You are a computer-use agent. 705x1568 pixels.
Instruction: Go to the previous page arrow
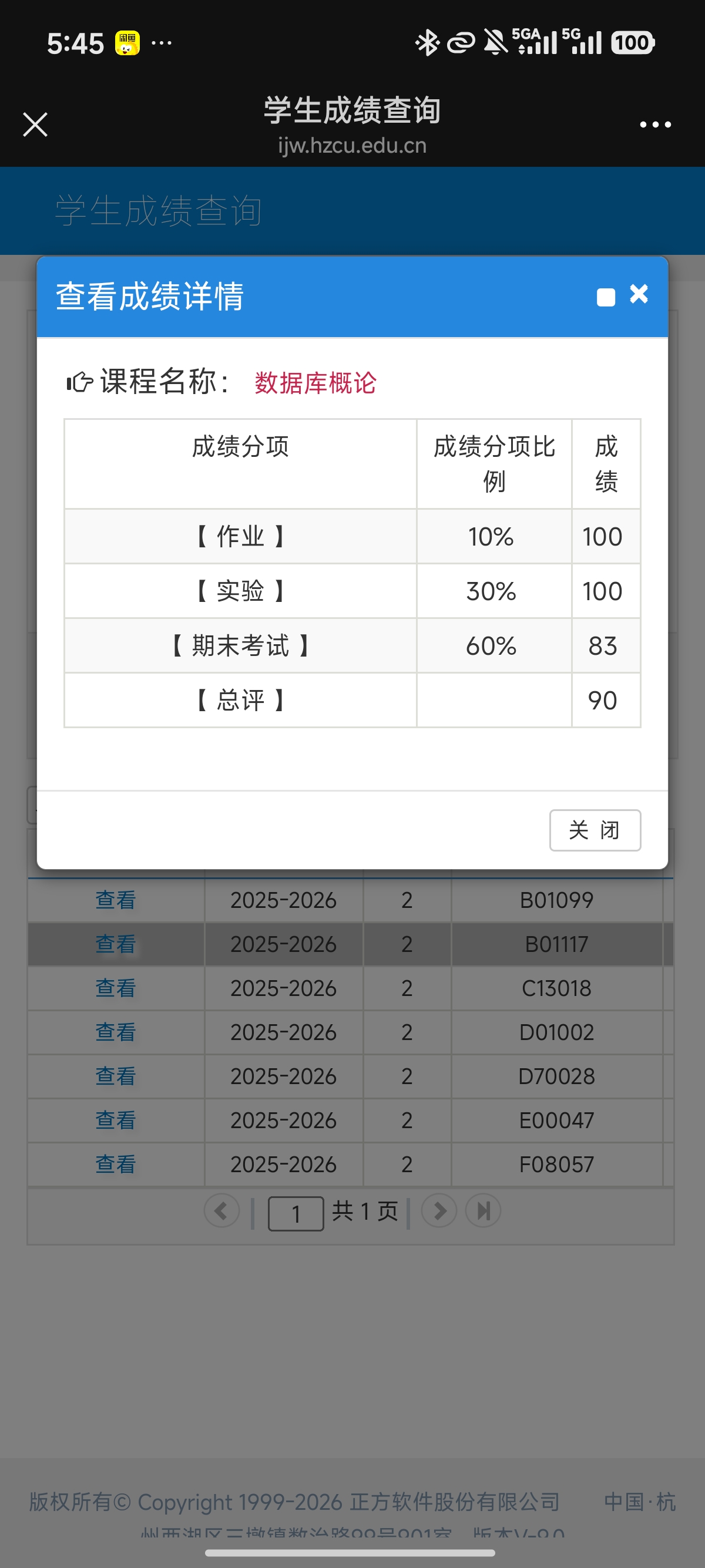tap(221, 1211)
